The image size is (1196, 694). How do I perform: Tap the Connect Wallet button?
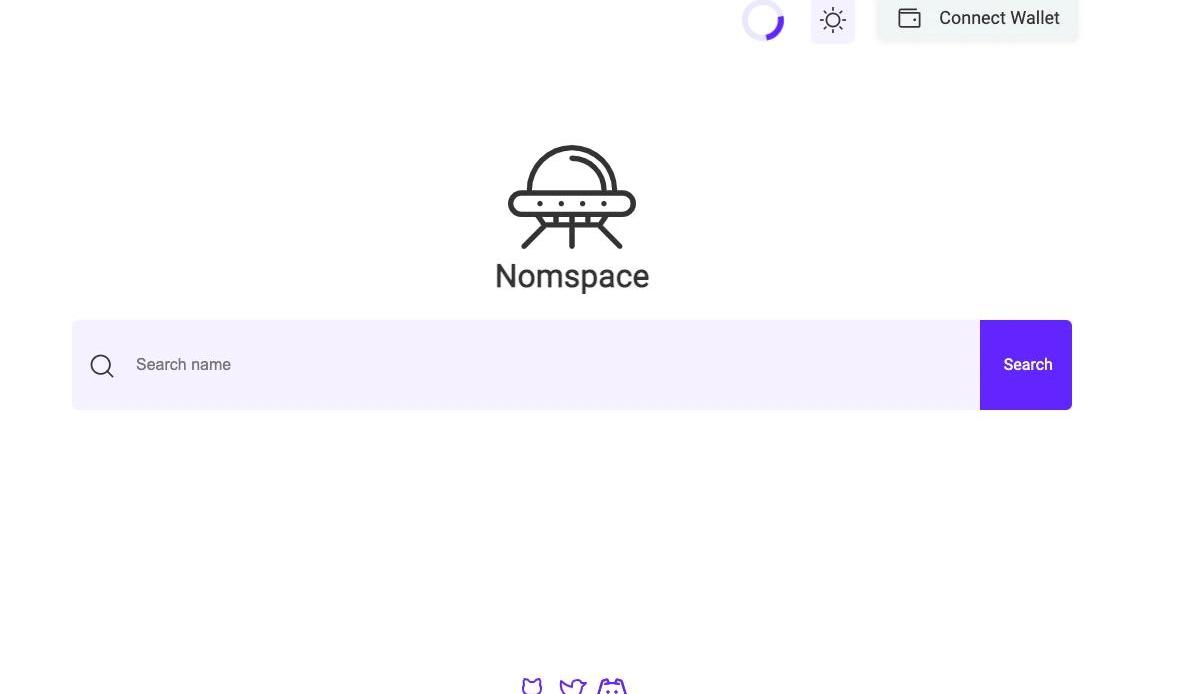click(x=977, y=19)
